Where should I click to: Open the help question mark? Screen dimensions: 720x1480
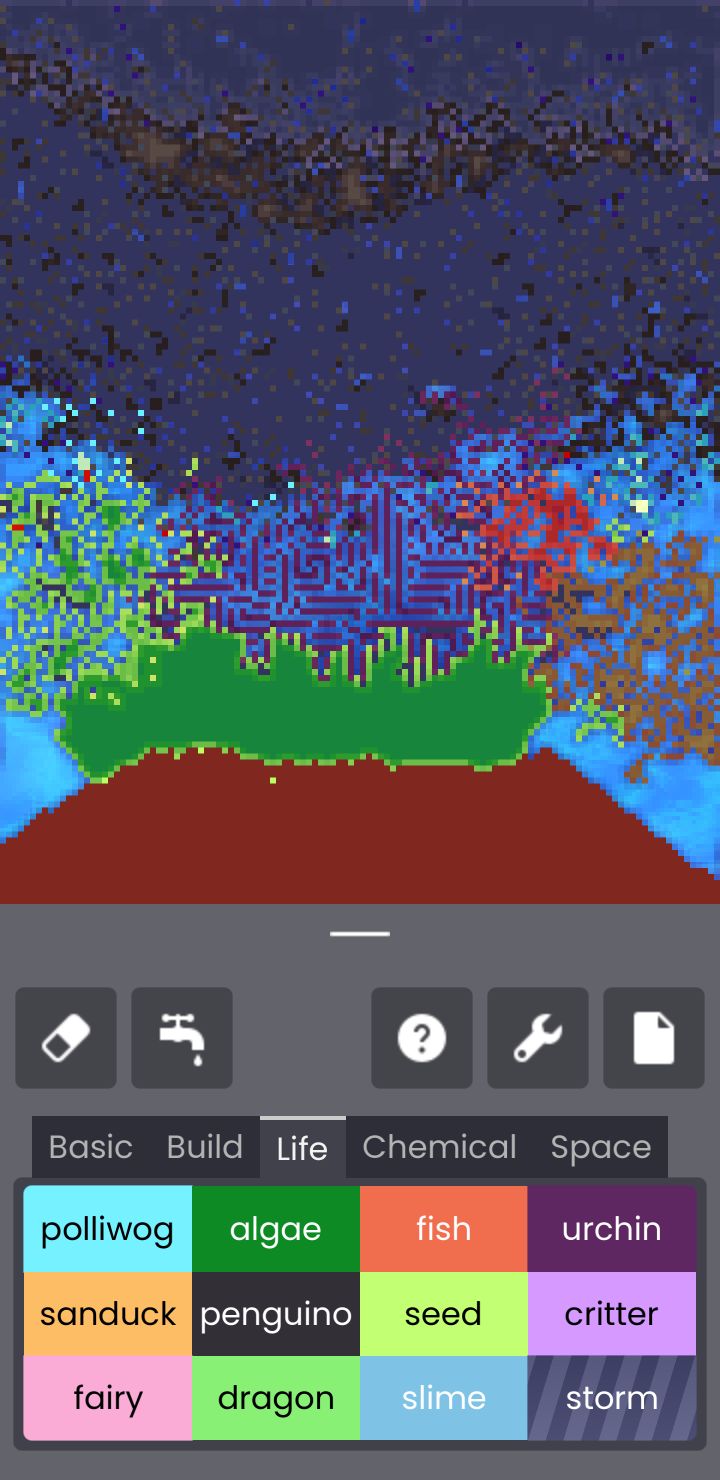pyautogui.click(x=422, y=1038)
